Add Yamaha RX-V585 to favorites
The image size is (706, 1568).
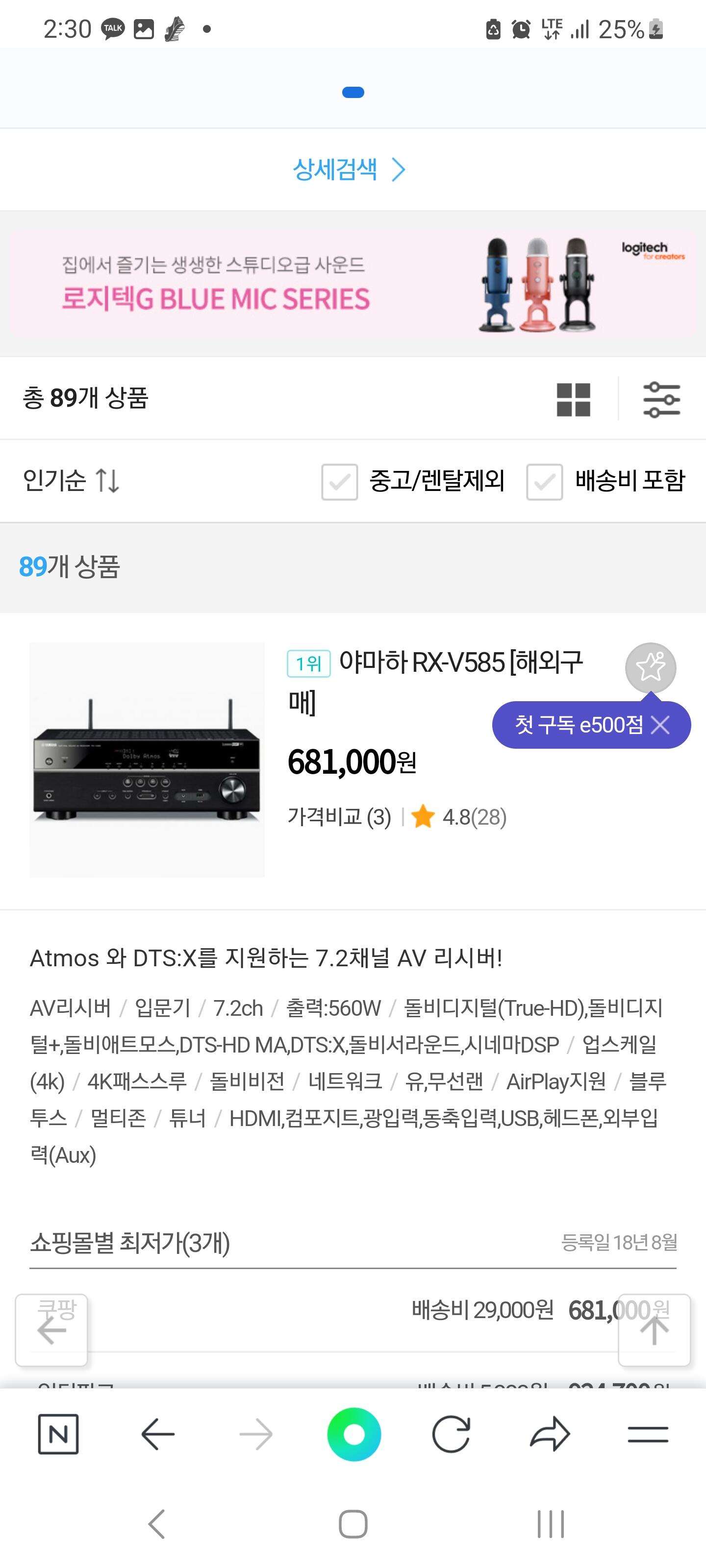coord(650,668)
